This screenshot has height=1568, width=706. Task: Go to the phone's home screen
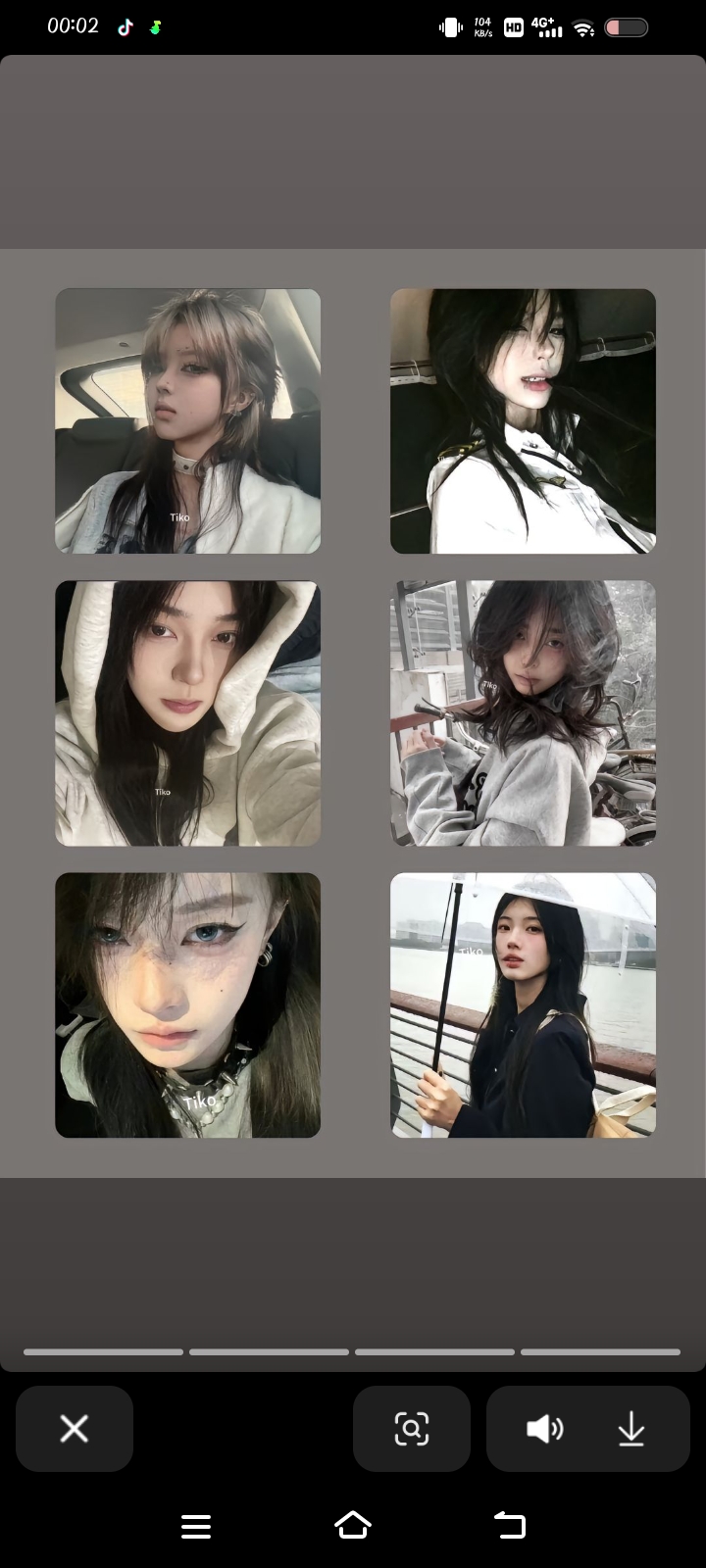[353, 1525]
